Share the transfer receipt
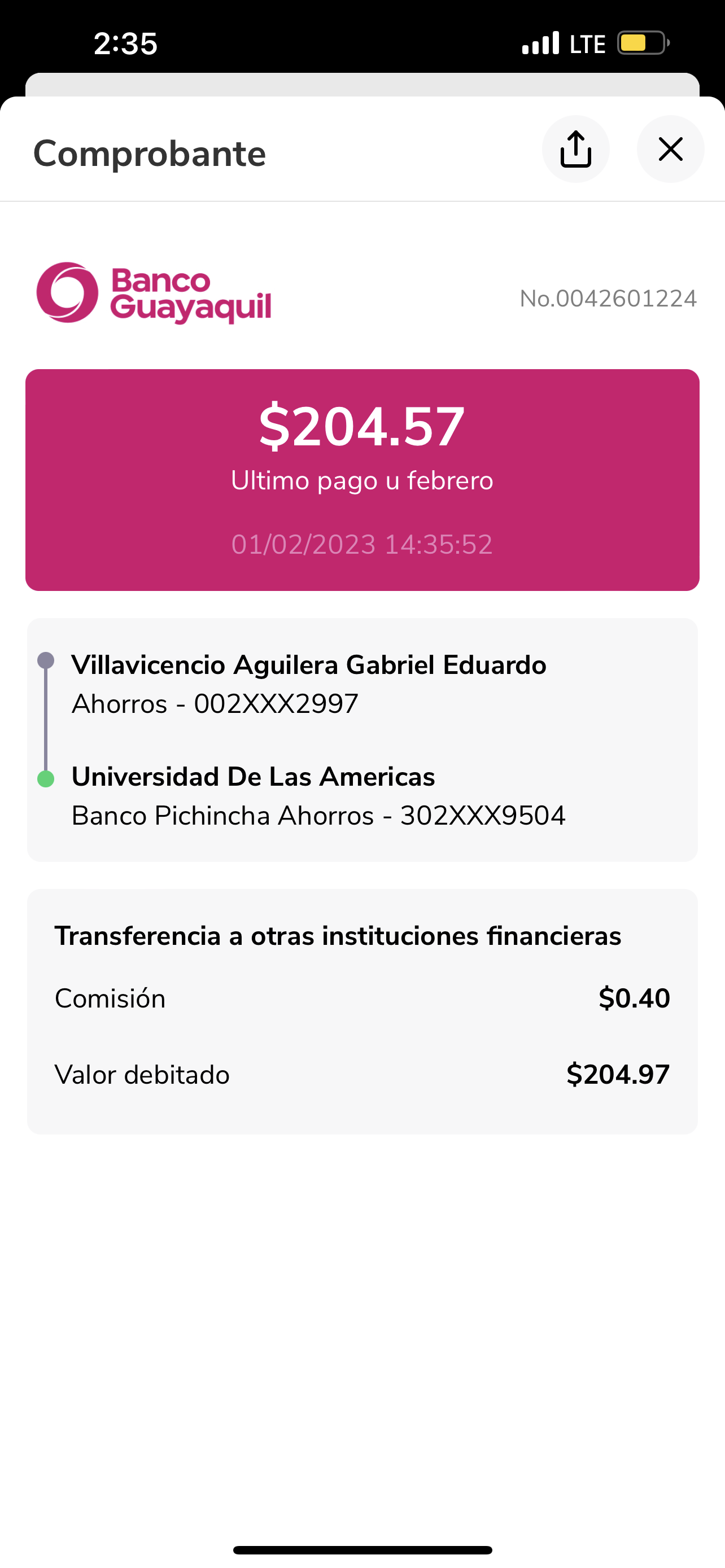Image resolution: width=725 pixels, height=1568 pixels. [x=575, y=149]
